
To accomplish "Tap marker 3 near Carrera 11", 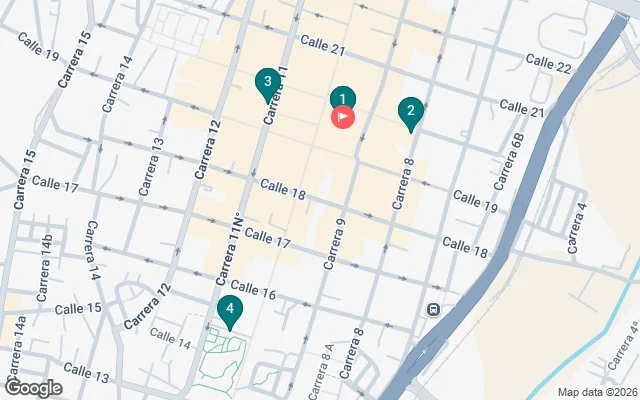I will pyautogui.click(x=266, y=82).
